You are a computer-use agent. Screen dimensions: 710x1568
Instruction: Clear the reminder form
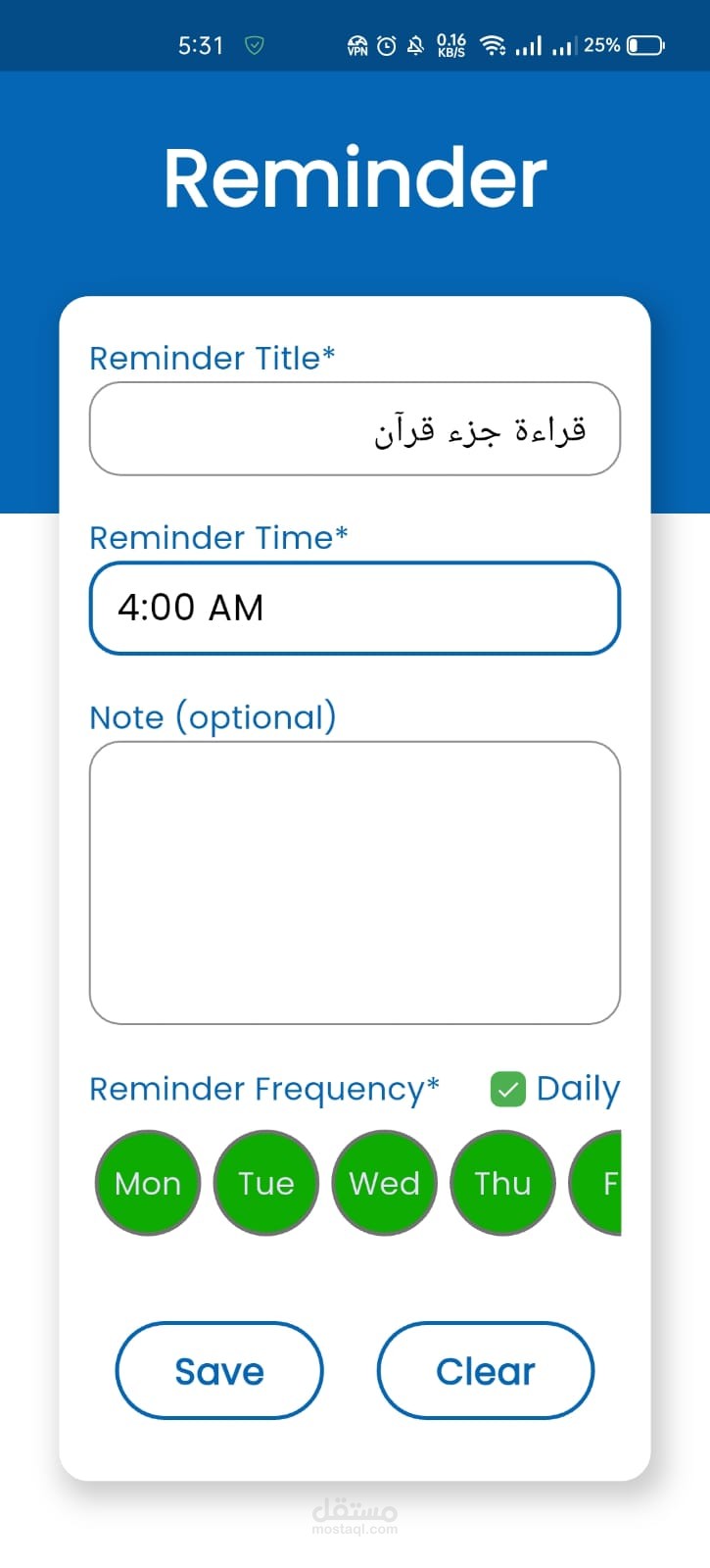coord(486,1370)
